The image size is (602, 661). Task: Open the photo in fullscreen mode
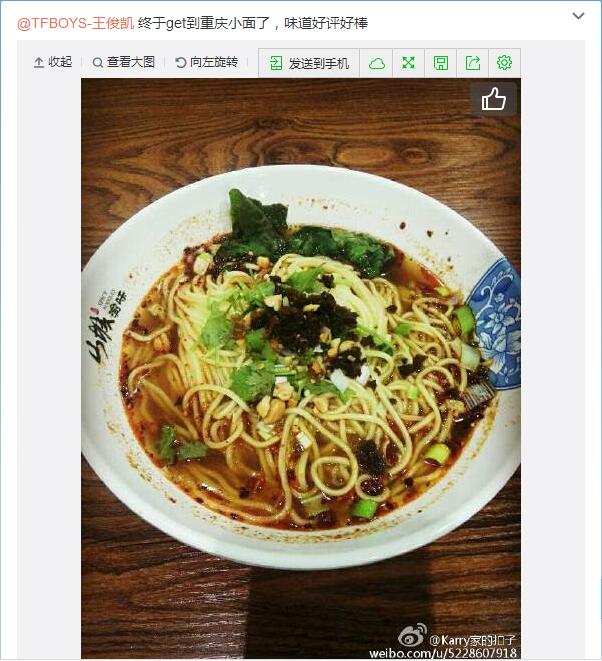[408, 63]
